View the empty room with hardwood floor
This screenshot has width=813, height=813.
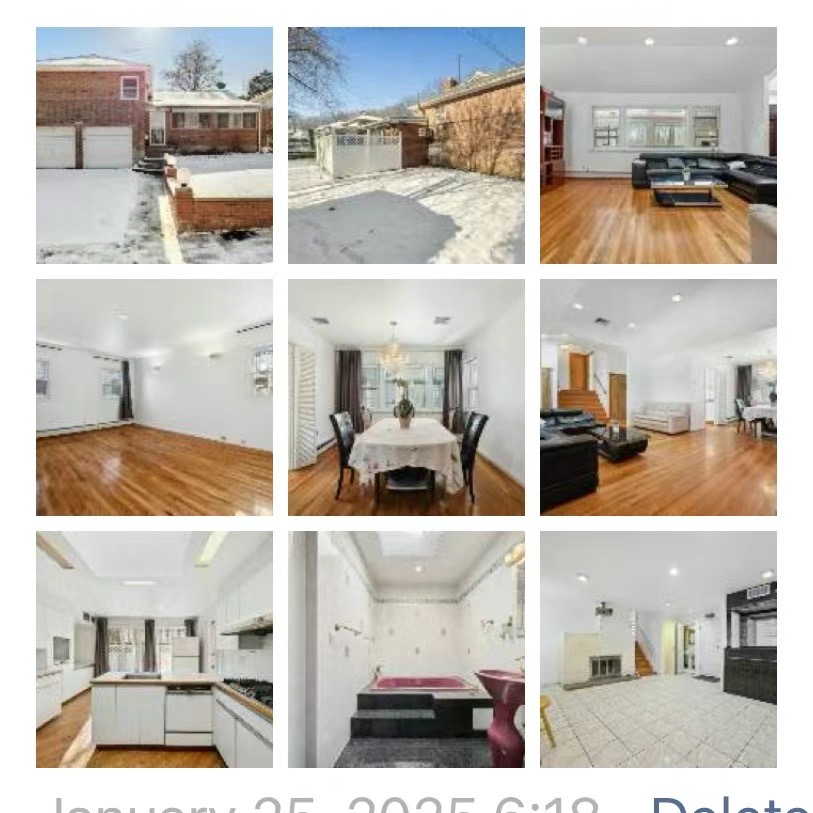click(154, 397)
